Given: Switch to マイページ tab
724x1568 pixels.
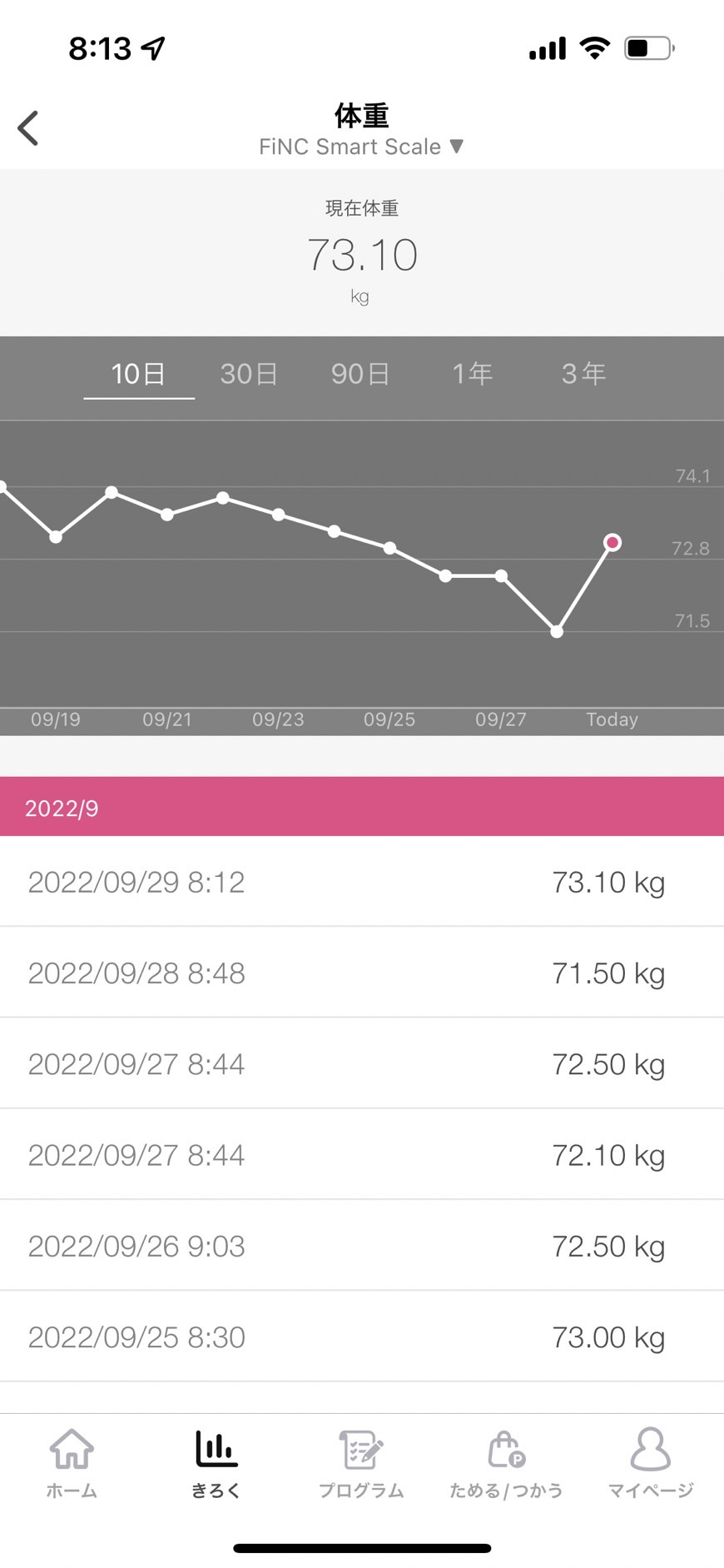Looking at the screenshot, I should point(651,1465).
